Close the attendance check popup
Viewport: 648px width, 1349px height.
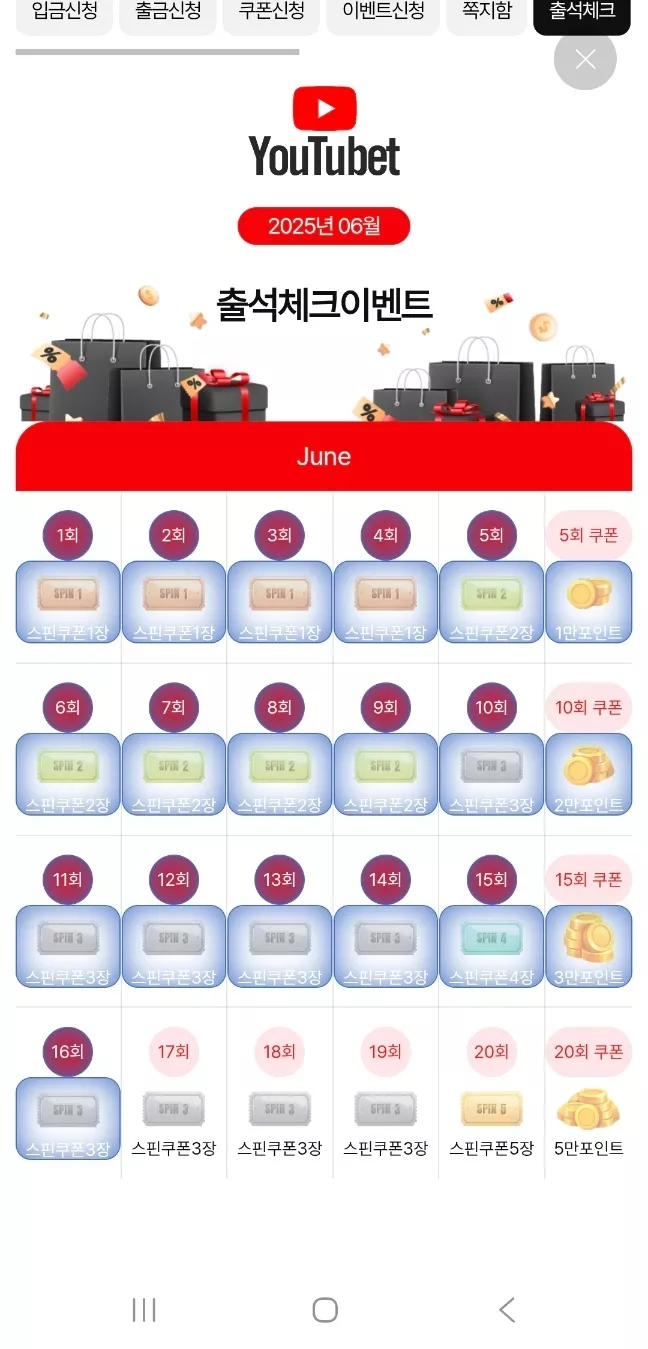[585, 59]
